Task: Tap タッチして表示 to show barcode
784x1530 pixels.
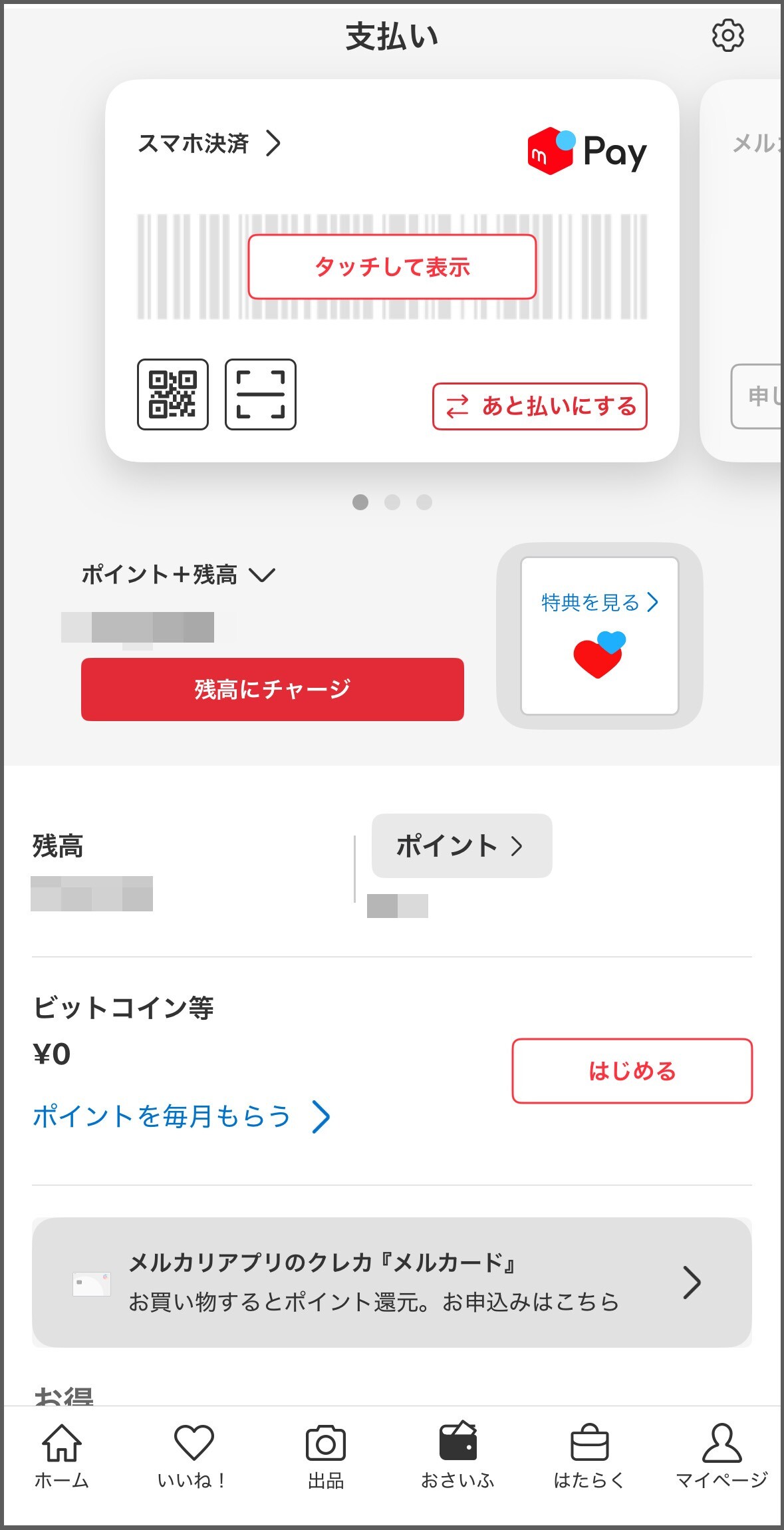Action: click(x=392, y=267)
